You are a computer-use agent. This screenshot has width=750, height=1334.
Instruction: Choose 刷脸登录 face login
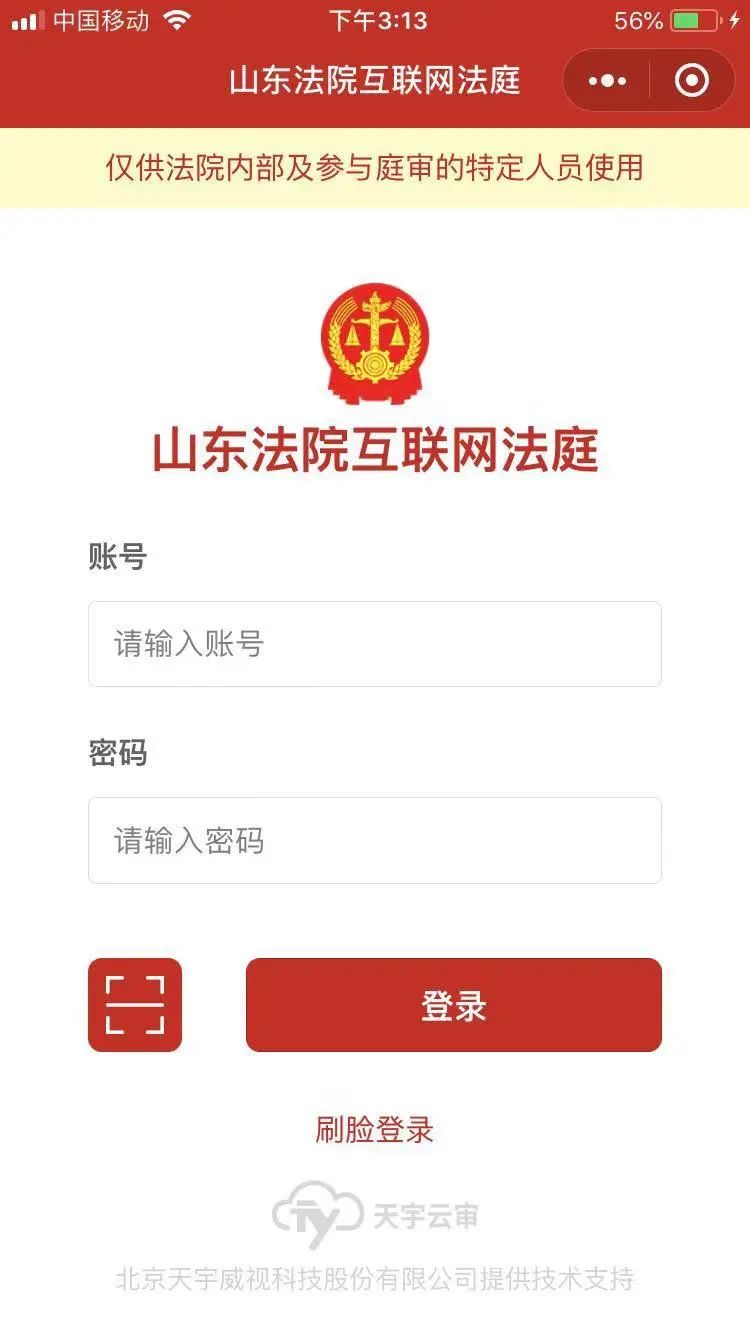point(375,1130)
